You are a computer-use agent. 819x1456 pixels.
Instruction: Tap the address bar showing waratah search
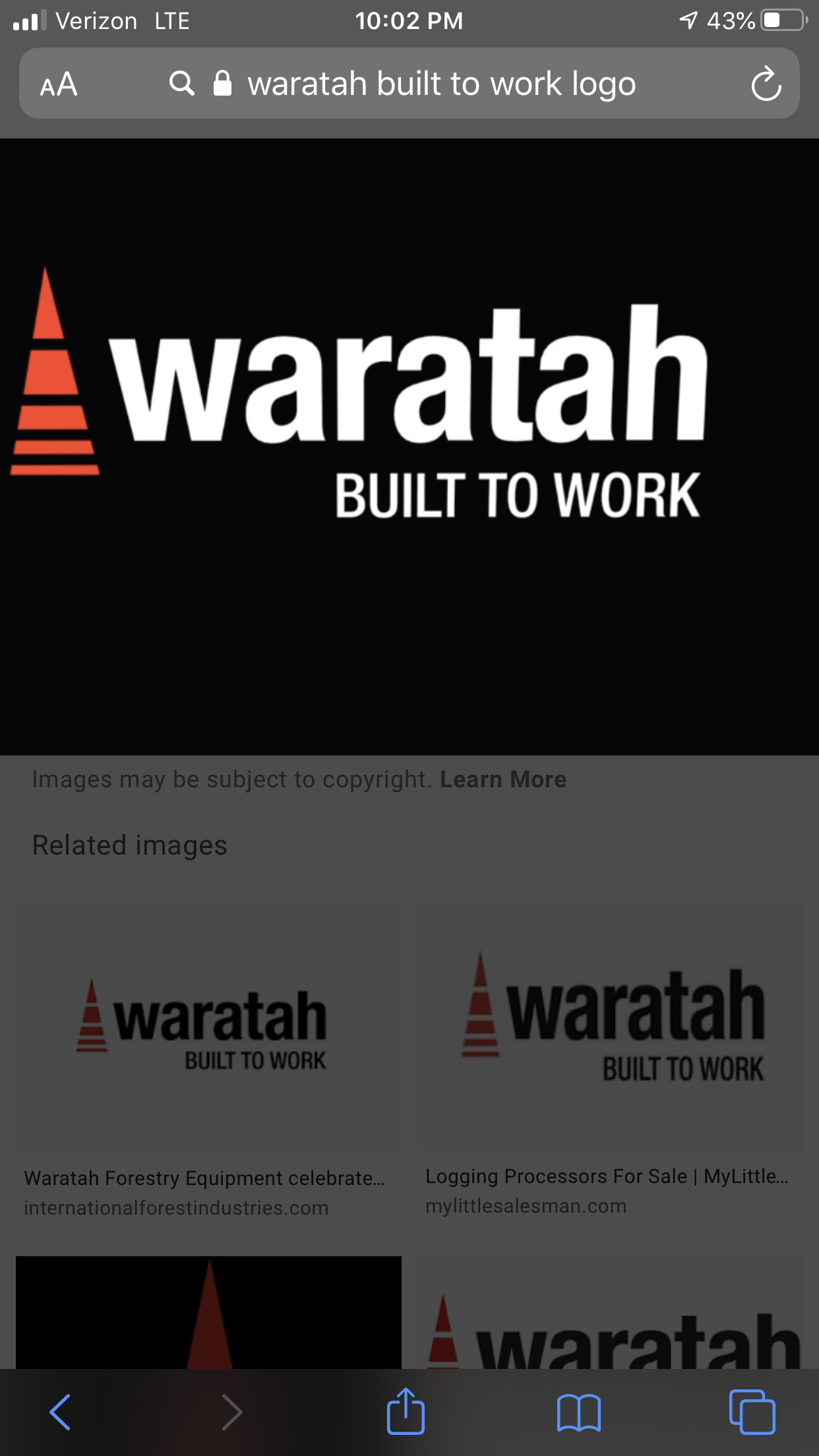[x=409, y=84]
